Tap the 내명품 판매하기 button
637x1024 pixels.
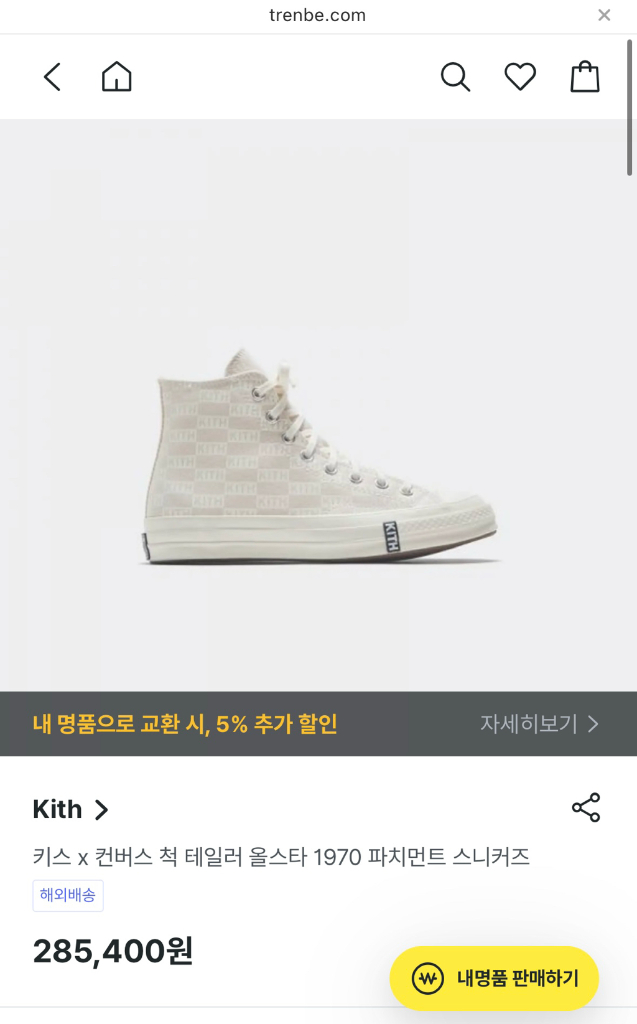pyautogui.click(x=494, y=978)
